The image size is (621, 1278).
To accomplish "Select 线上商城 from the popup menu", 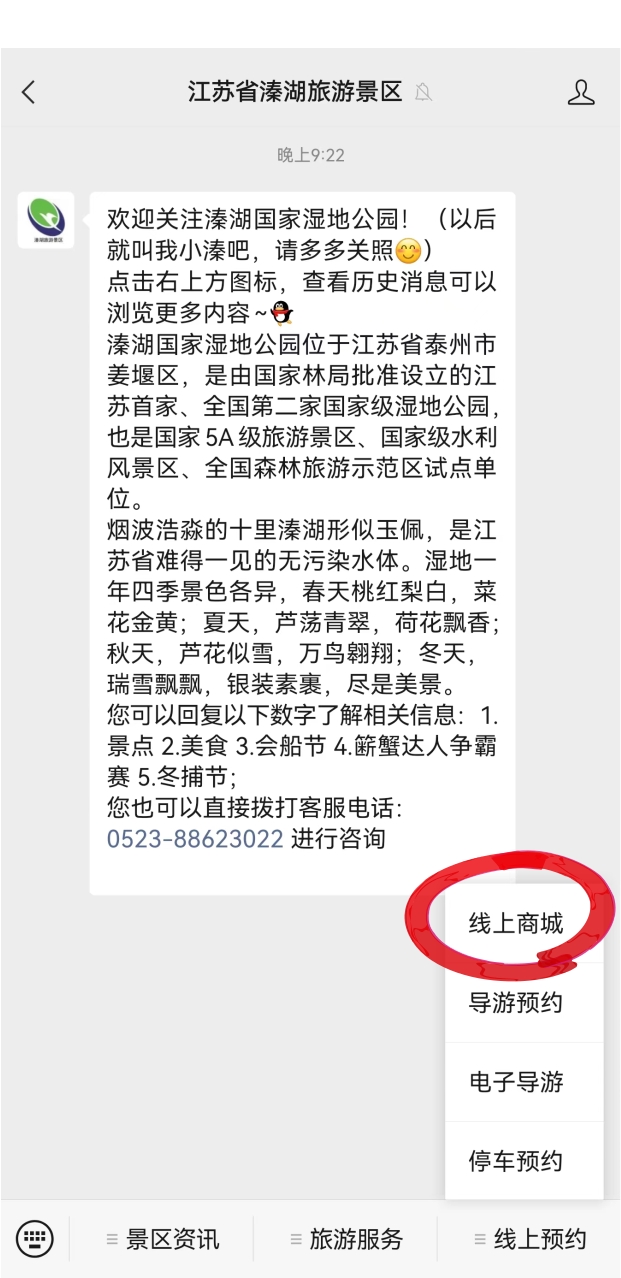I will click(516, 924).
